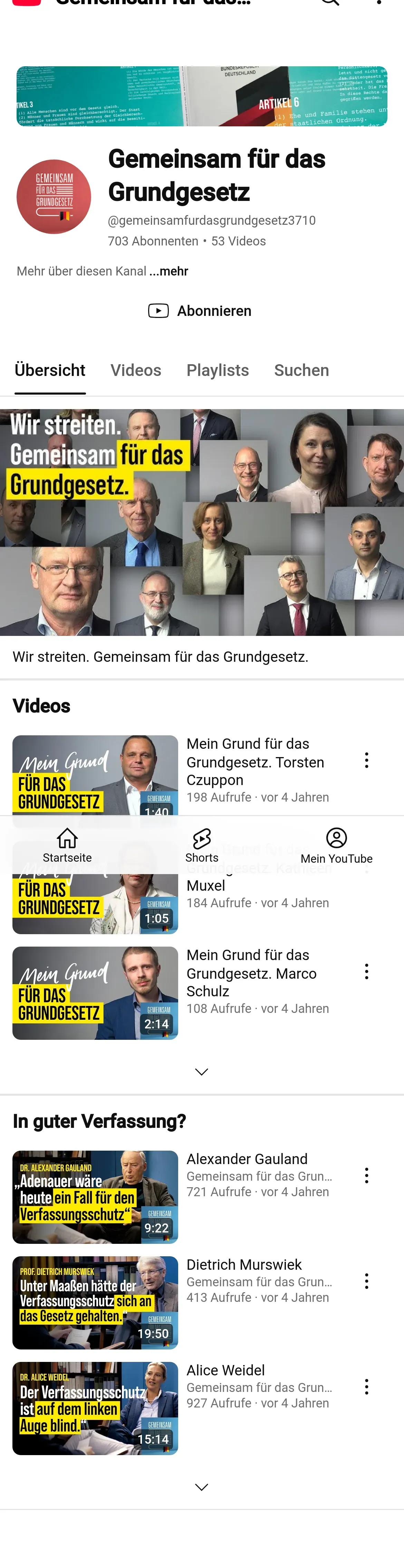This screenshot has width=404, height=1568.
Task: Watch the Marco Schulz video
Action: [x=95, y=993]
